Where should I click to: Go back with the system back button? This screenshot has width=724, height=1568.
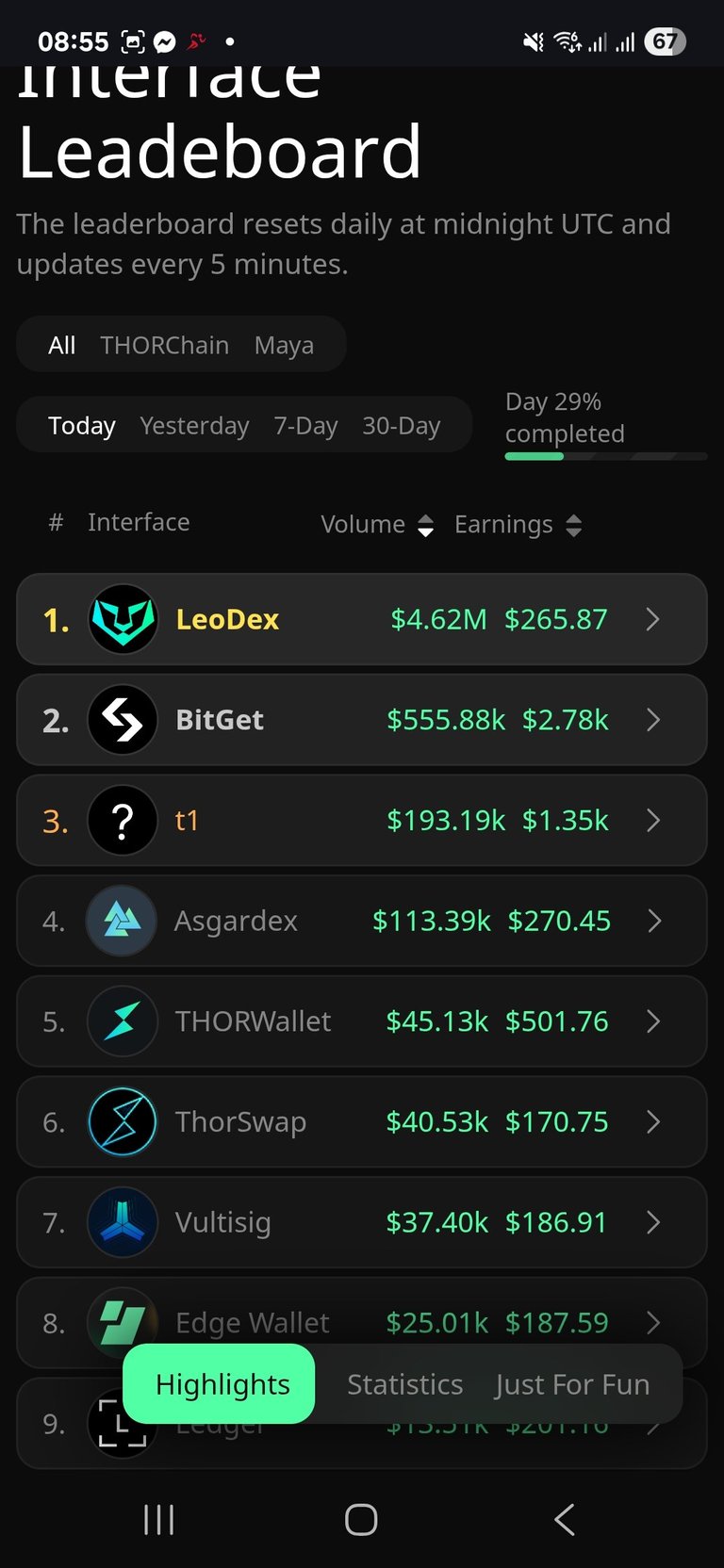tap(565, 1519)
